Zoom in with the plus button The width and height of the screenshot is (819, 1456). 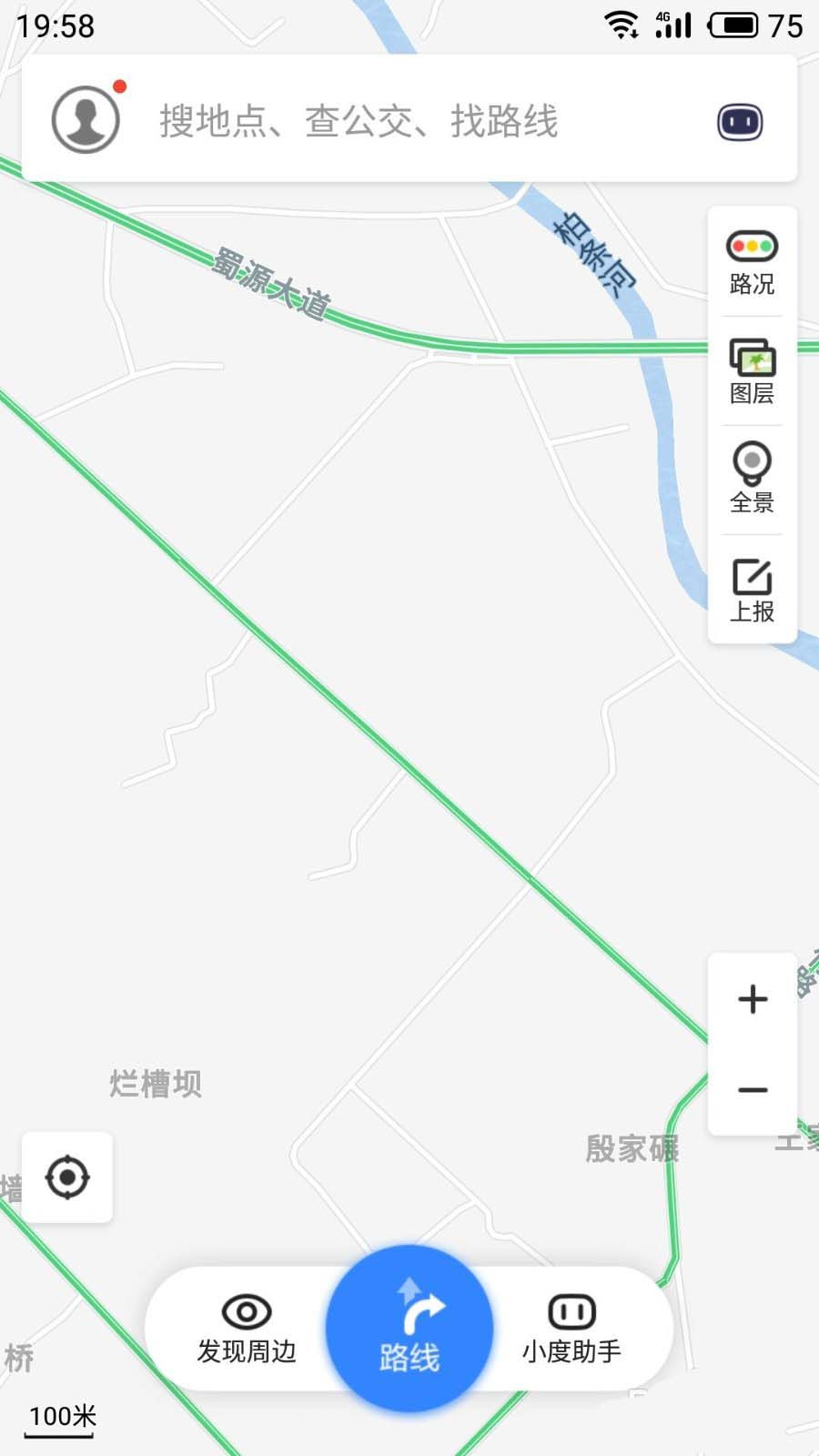pyautogui.click(x=753, y=999)
